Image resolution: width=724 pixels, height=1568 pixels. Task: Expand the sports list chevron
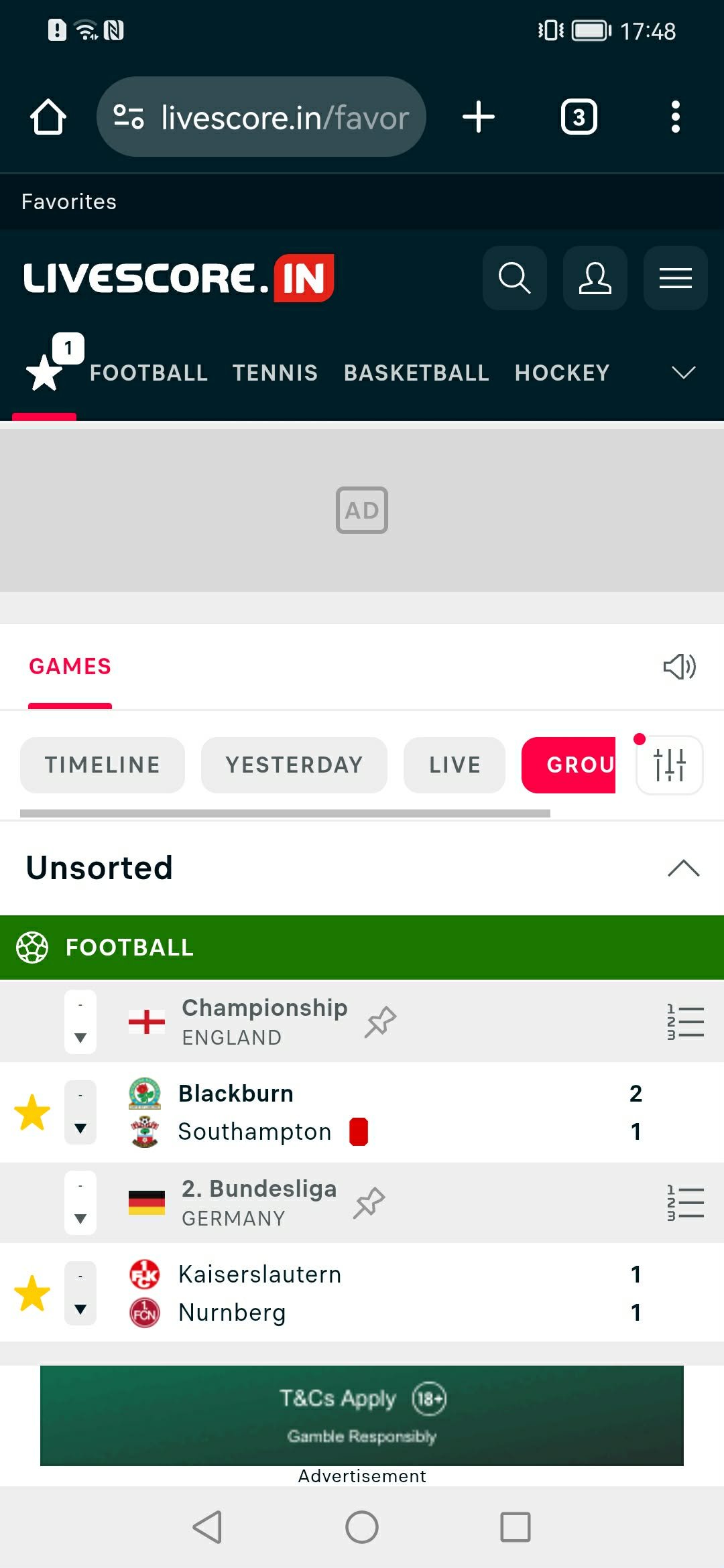[683, 373]
